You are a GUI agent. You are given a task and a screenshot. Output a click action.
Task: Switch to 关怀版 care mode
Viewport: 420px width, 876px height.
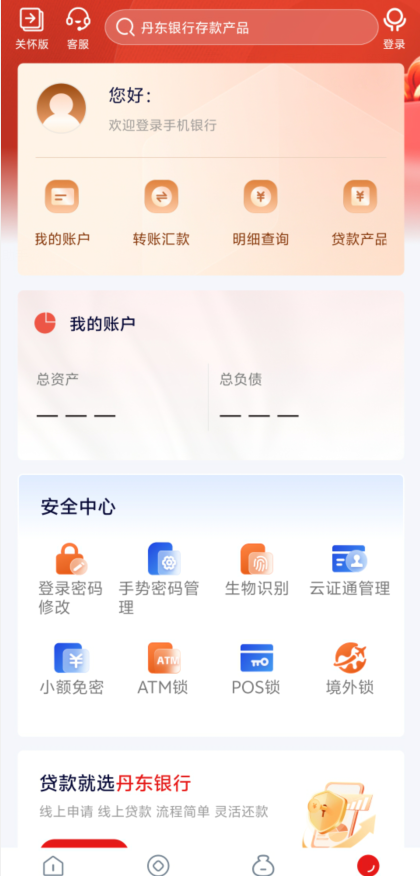click(32, 29)
